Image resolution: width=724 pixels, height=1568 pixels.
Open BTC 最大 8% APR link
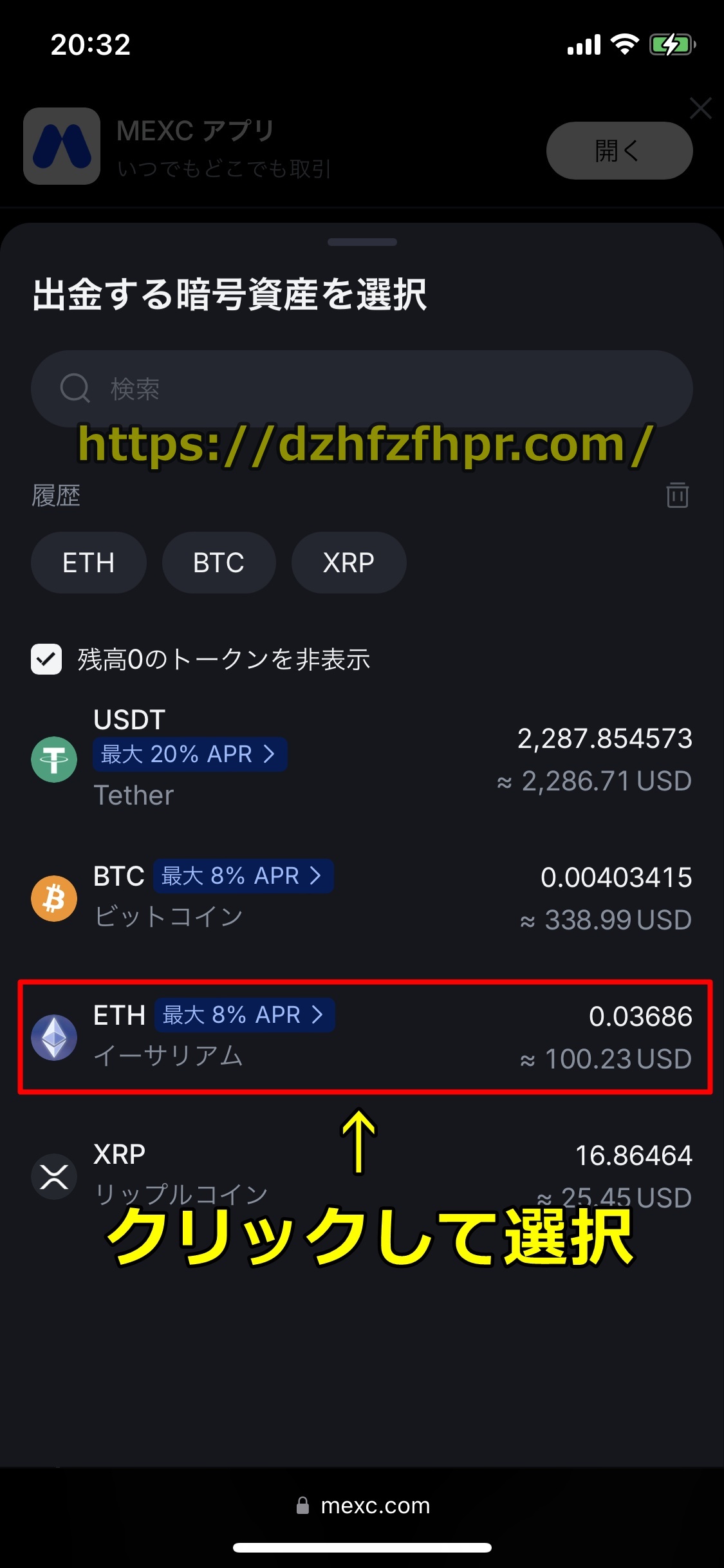(x=243, y=876)
